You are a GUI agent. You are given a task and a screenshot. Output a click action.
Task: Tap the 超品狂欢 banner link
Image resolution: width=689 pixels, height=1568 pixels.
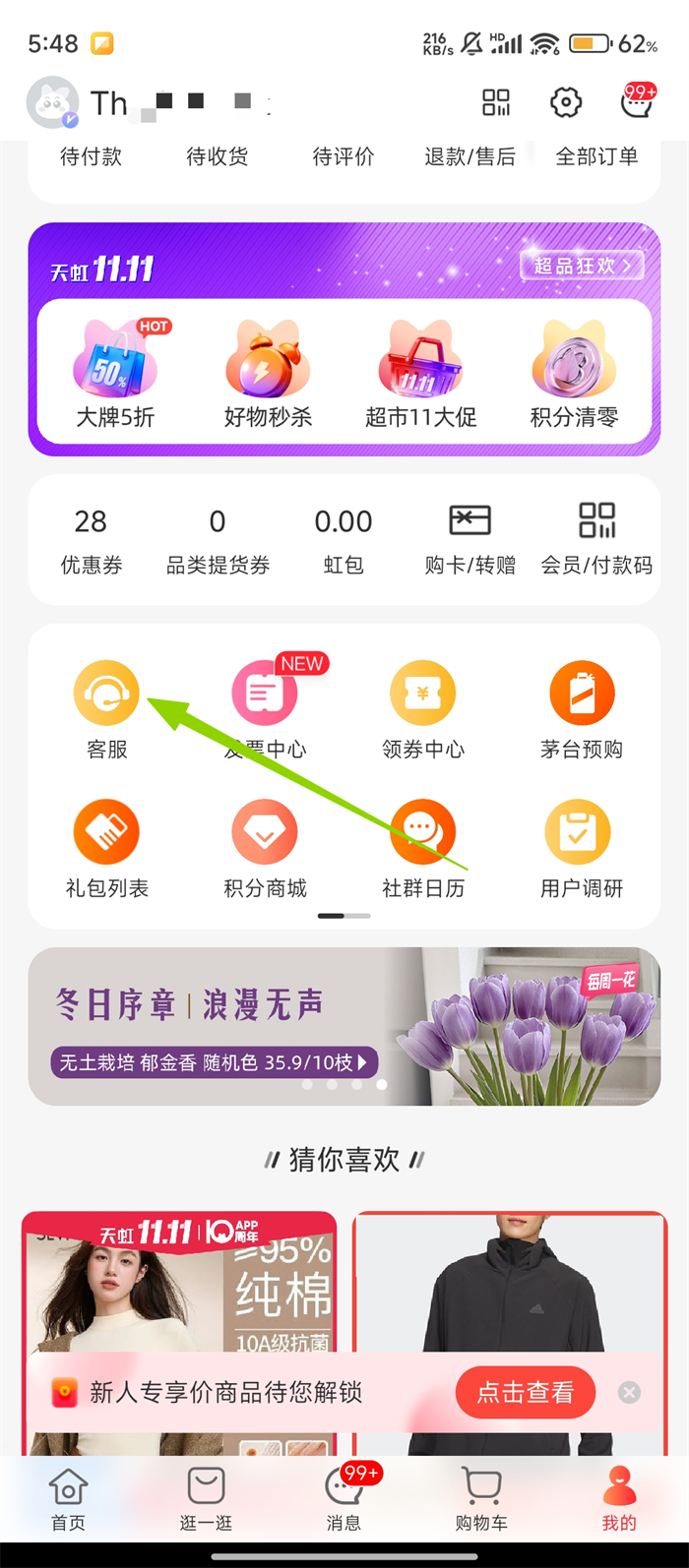pyautogui.click(x=582, y=265)
